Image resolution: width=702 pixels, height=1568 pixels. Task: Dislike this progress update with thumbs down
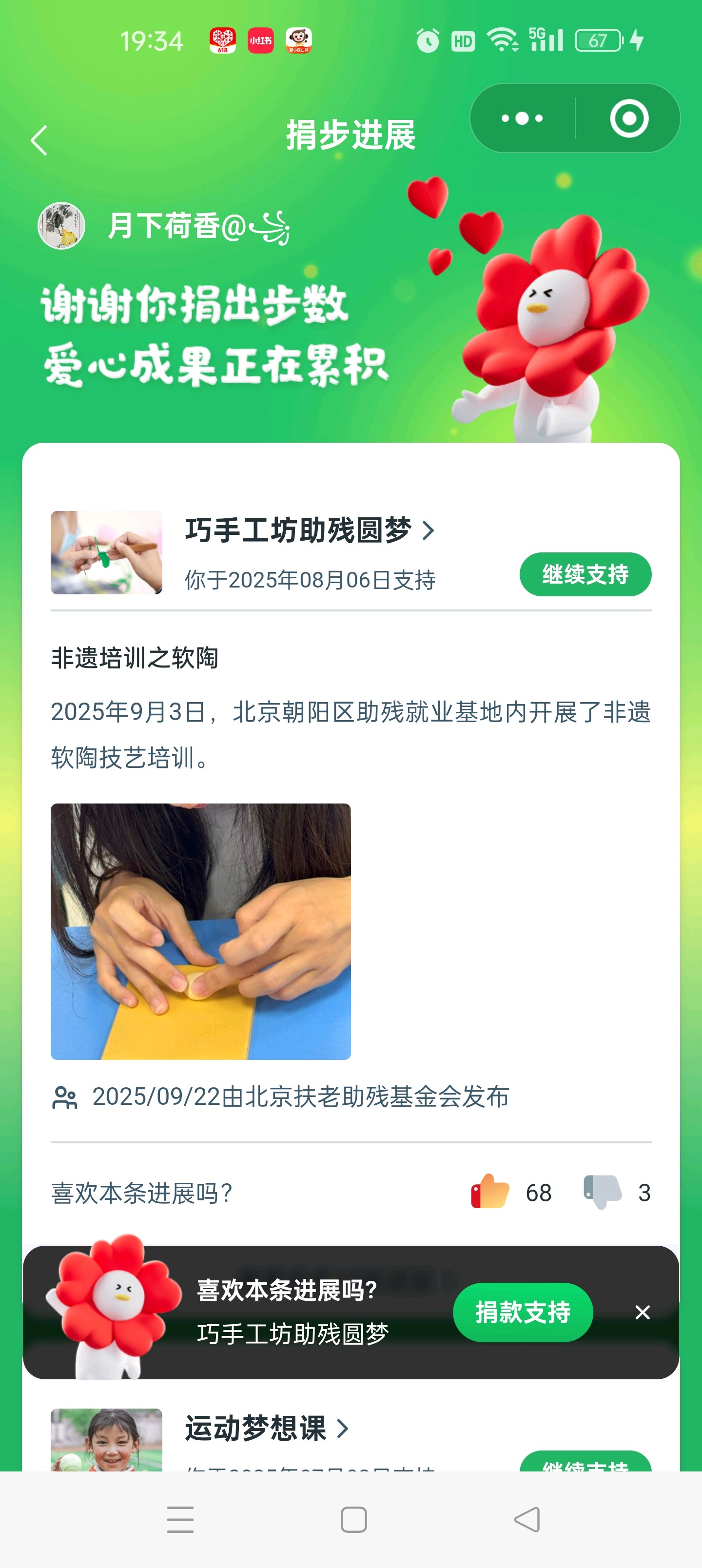(602, 1192)
